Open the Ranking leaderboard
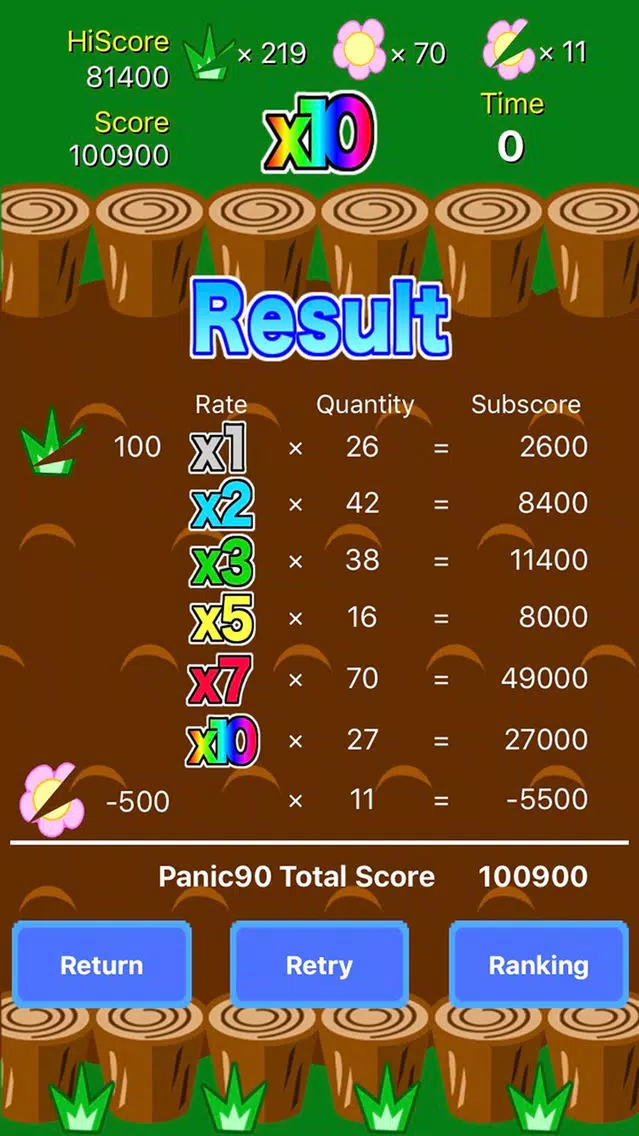639x1136 pixels. coord(538,965)
